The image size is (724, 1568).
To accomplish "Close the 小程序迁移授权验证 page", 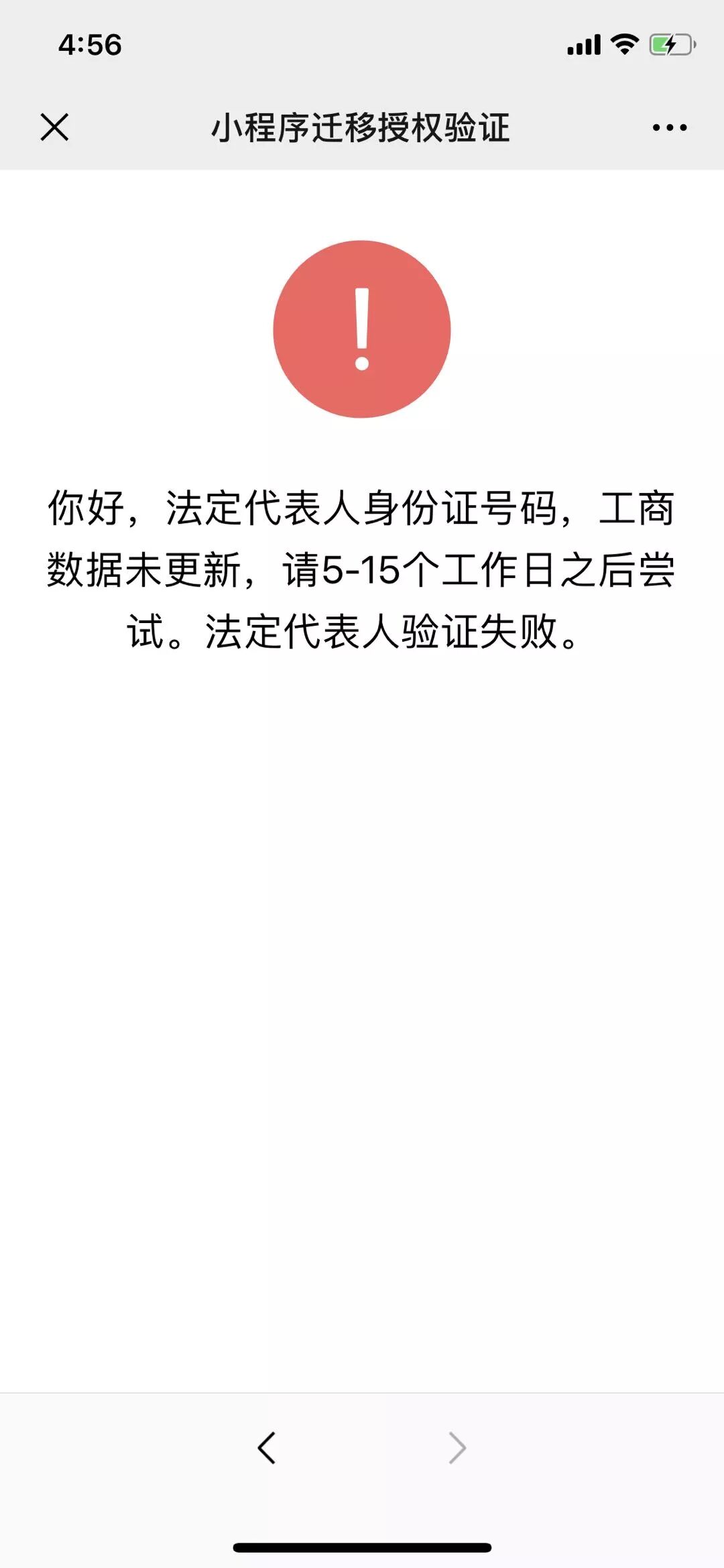I will 54,127.
